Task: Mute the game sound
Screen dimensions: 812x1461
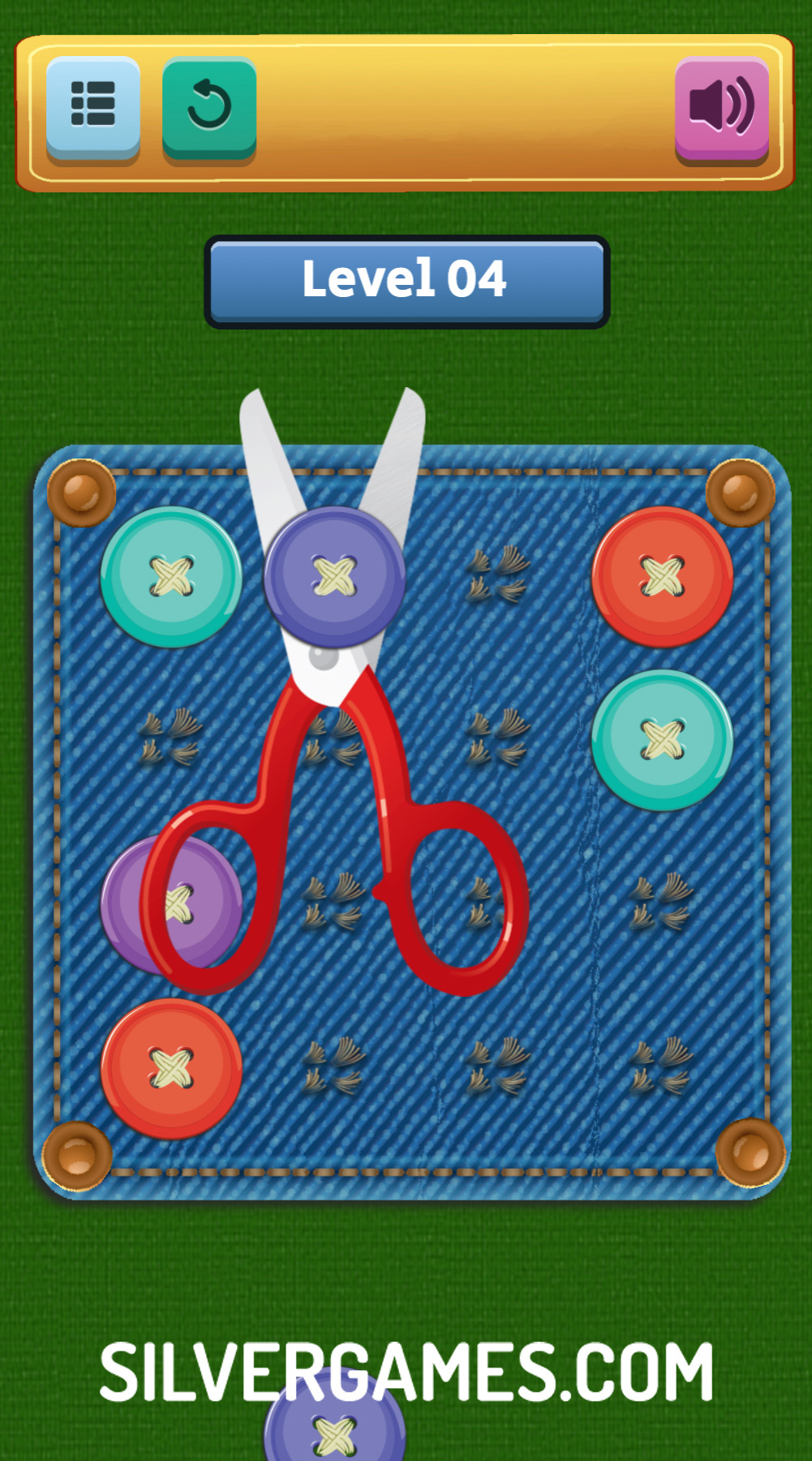Action: (x=721, y=106)
